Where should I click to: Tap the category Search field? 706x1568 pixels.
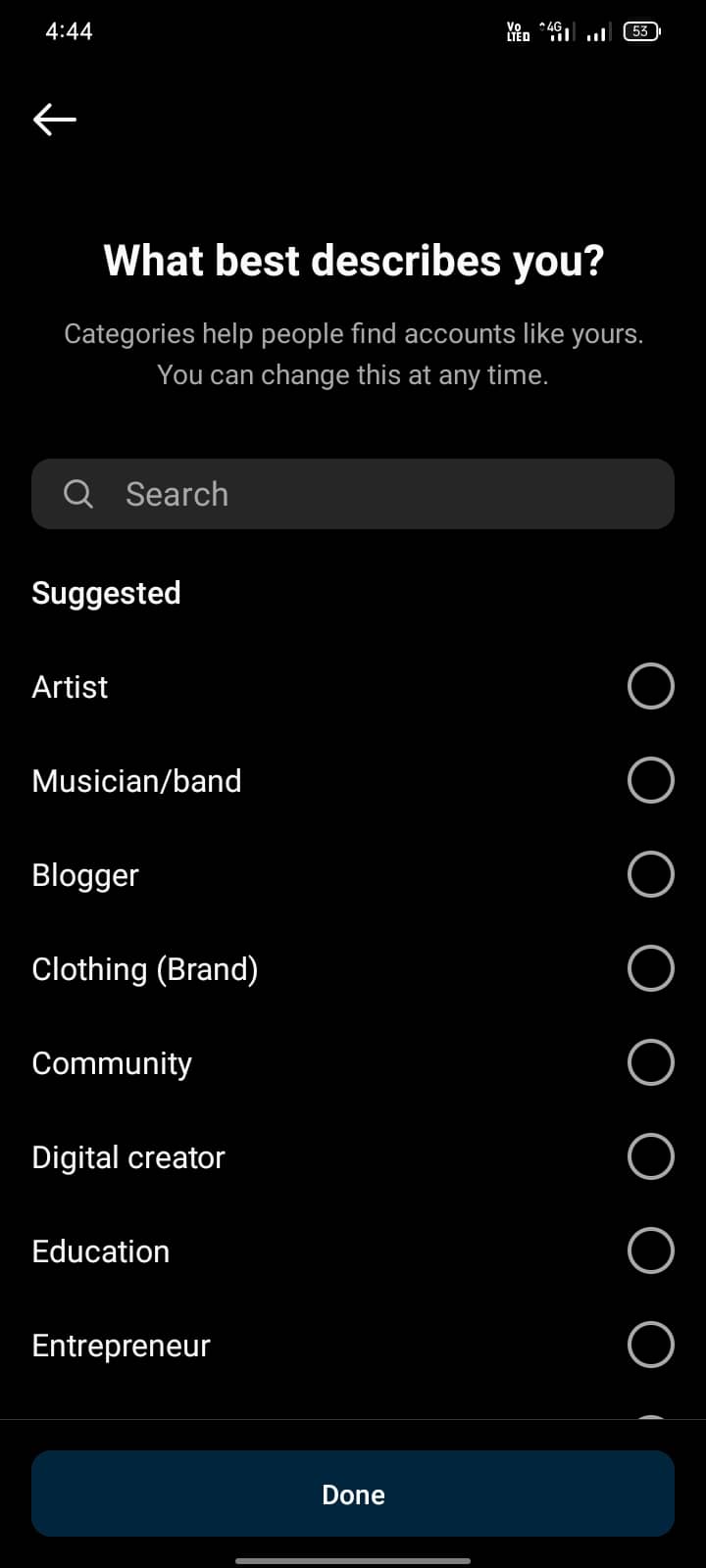[353, 494]
